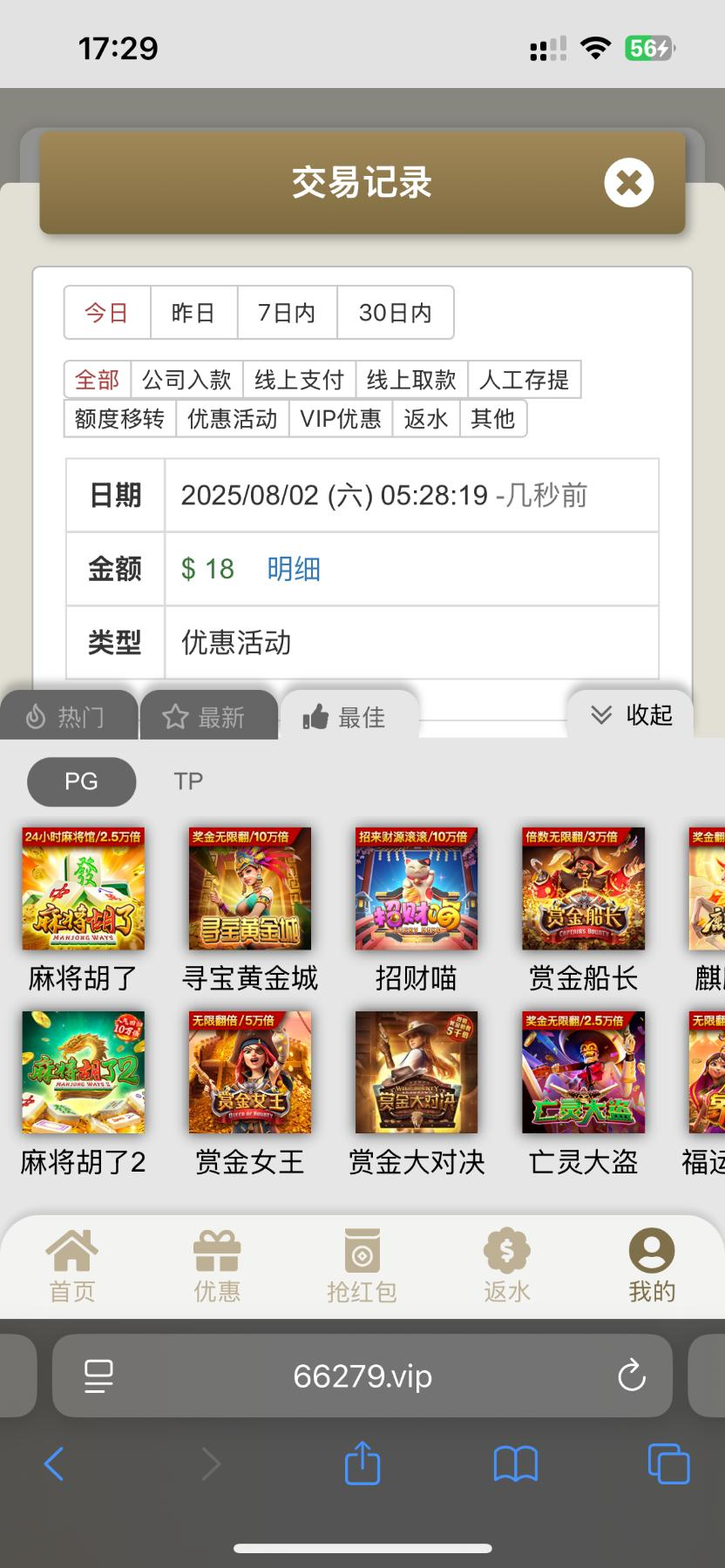
Task: Open the 明细 link for $18
Action: point(294,569)
